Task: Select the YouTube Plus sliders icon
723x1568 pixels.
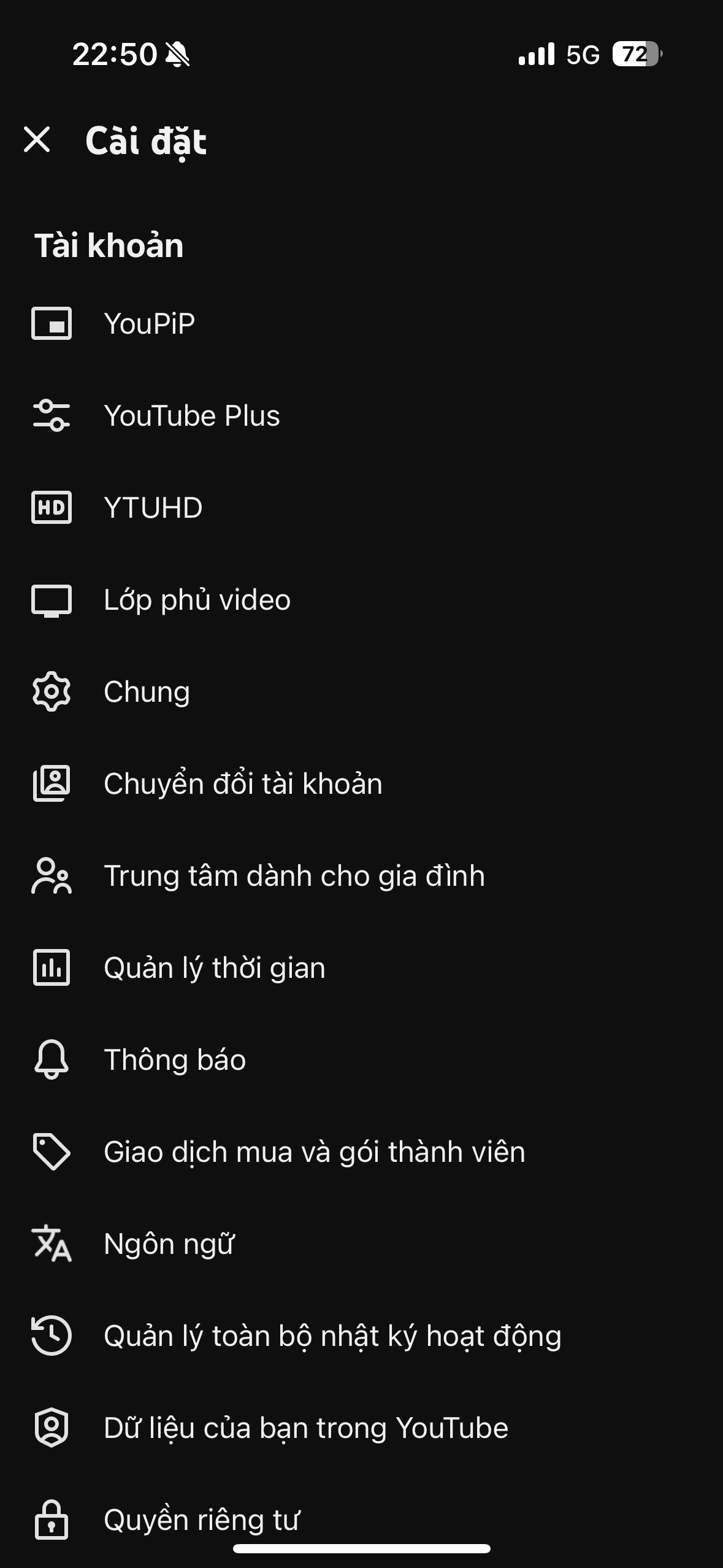Action: pos(52,416)
